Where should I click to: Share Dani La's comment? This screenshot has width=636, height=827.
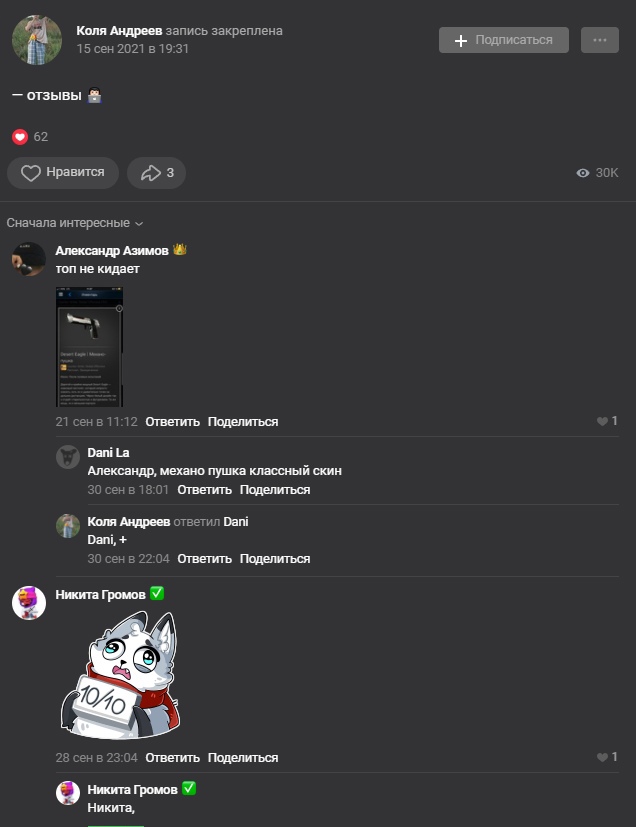275,490
